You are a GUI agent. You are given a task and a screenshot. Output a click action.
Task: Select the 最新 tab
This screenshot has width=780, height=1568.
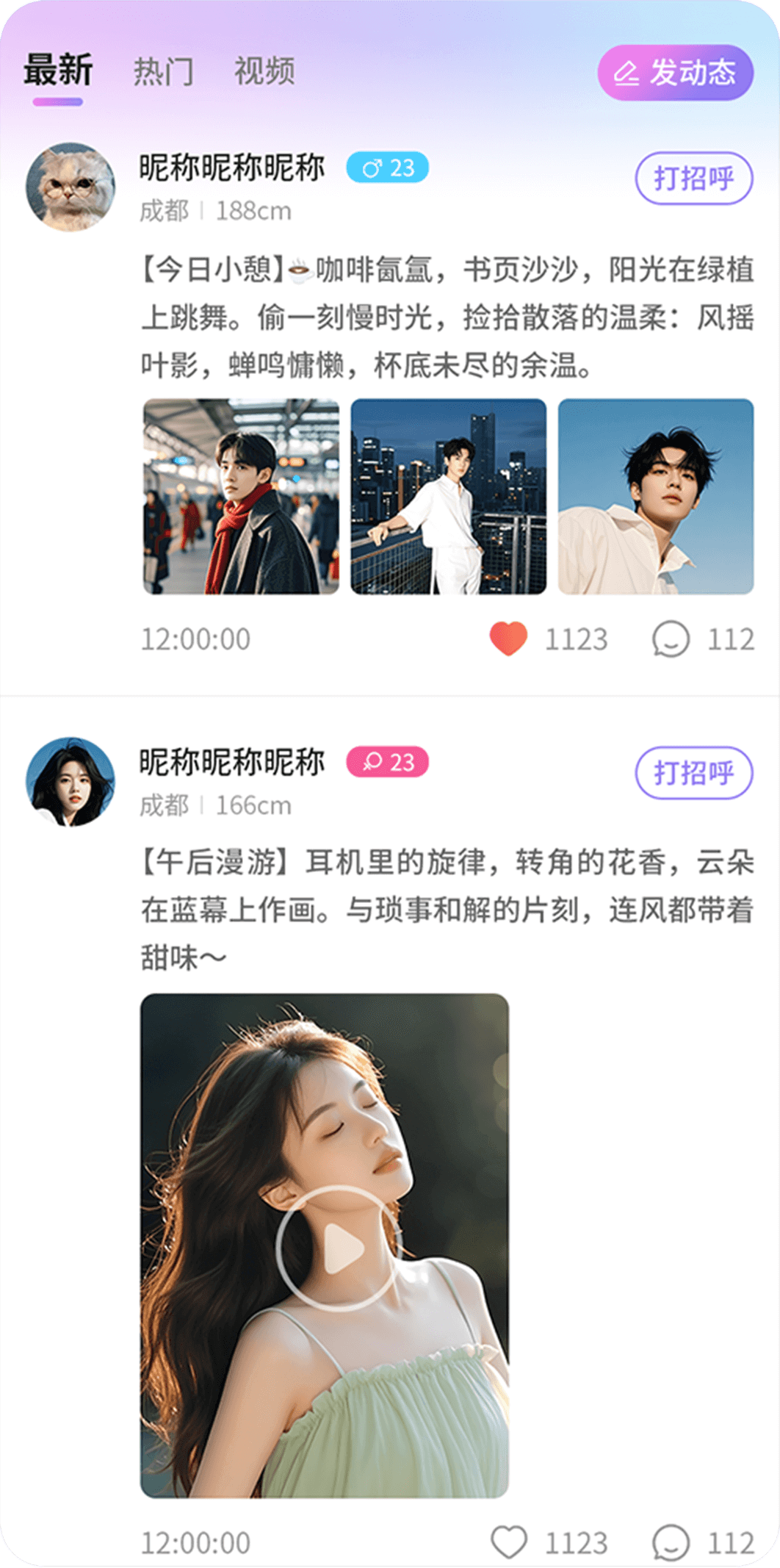pos(58,72)
